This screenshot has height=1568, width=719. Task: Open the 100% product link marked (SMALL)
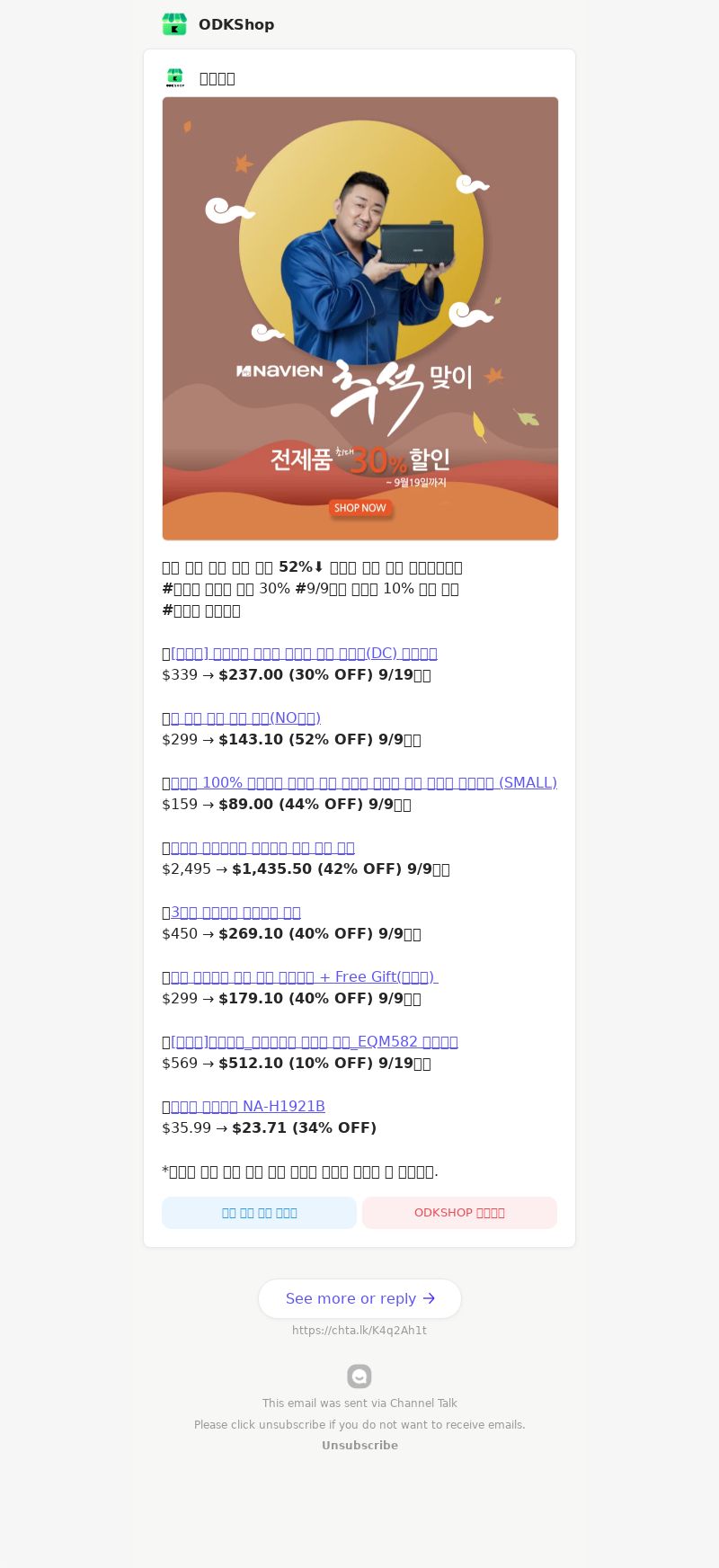click(x=363, y=783)
